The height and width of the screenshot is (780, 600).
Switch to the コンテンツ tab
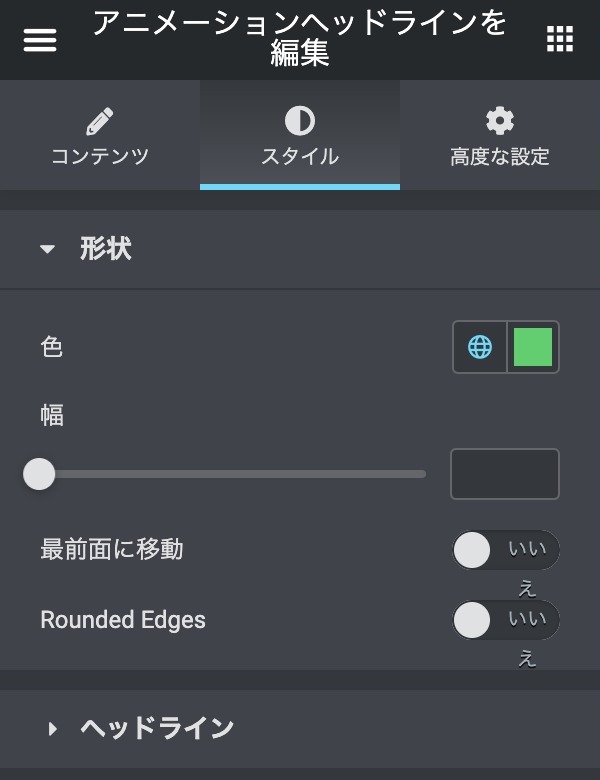(100, 137)
